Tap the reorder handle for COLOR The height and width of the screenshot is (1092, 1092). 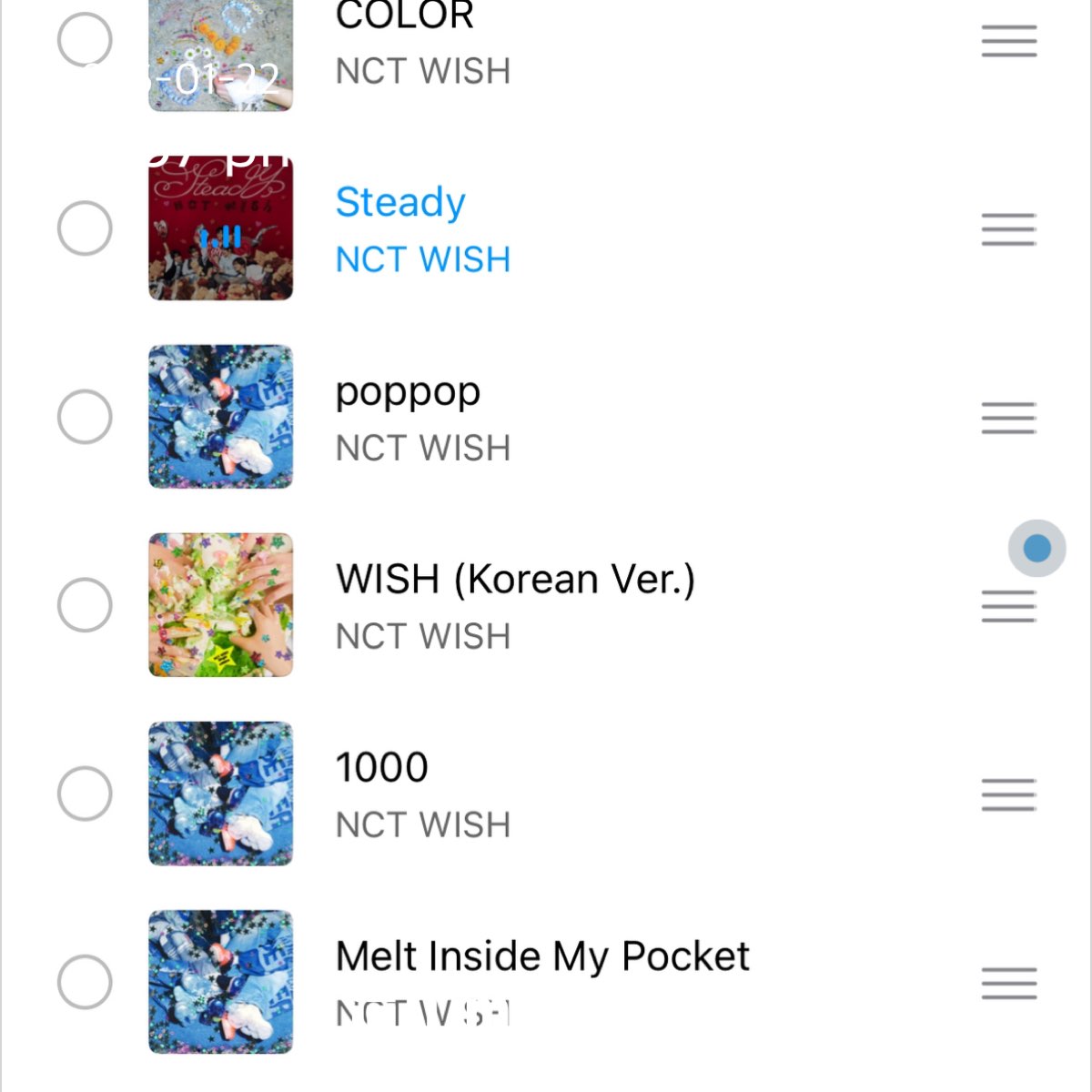pyautogui.click(x=1009, y=41)
